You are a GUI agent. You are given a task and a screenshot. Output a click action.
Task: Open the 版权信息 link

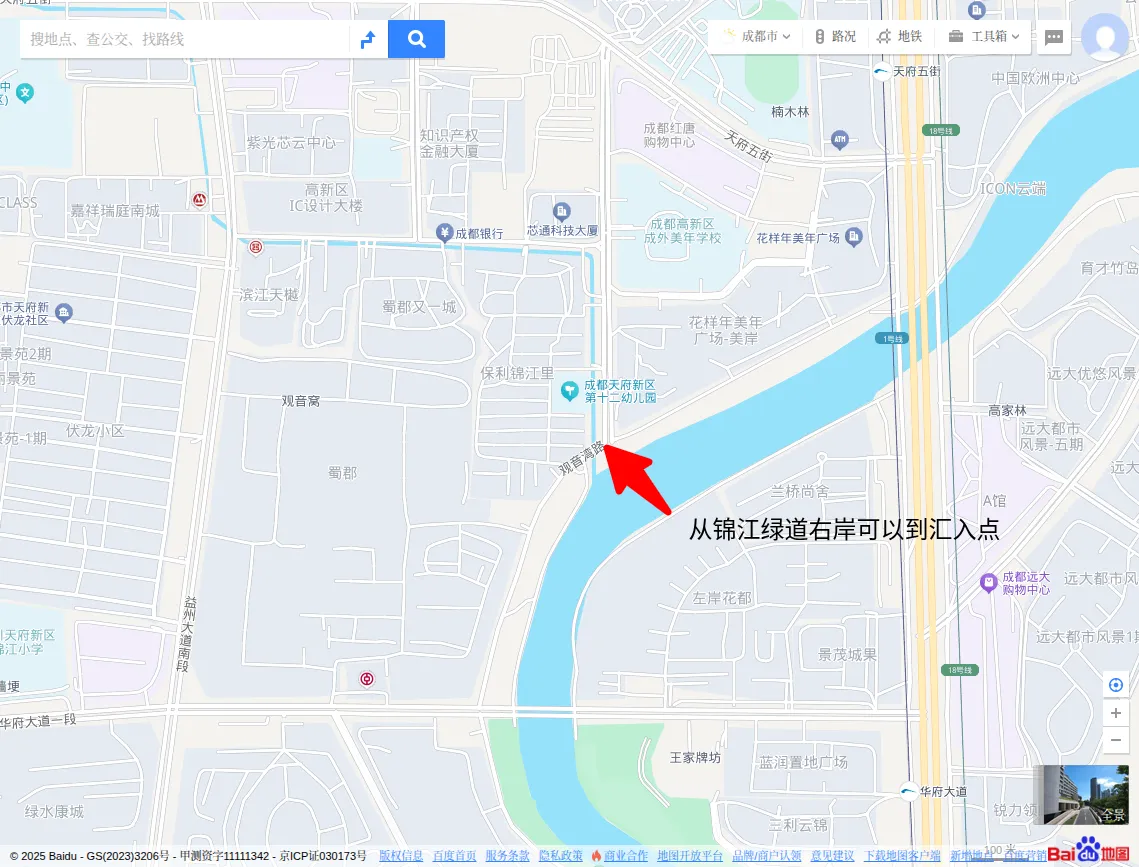pyautogui.click(x=401, y=856)
